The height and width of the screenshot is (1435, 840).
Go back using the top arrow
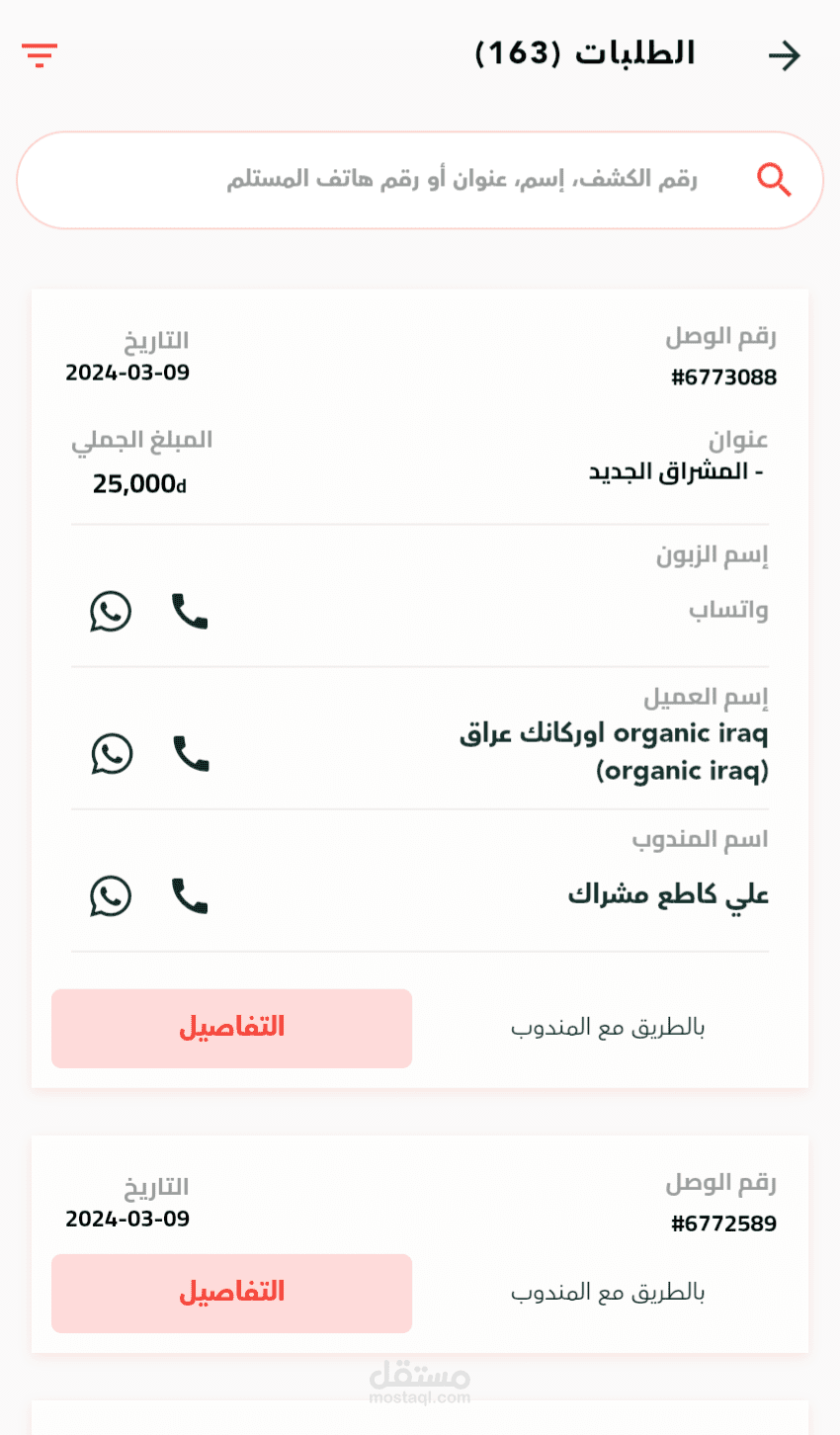[785, 55]
